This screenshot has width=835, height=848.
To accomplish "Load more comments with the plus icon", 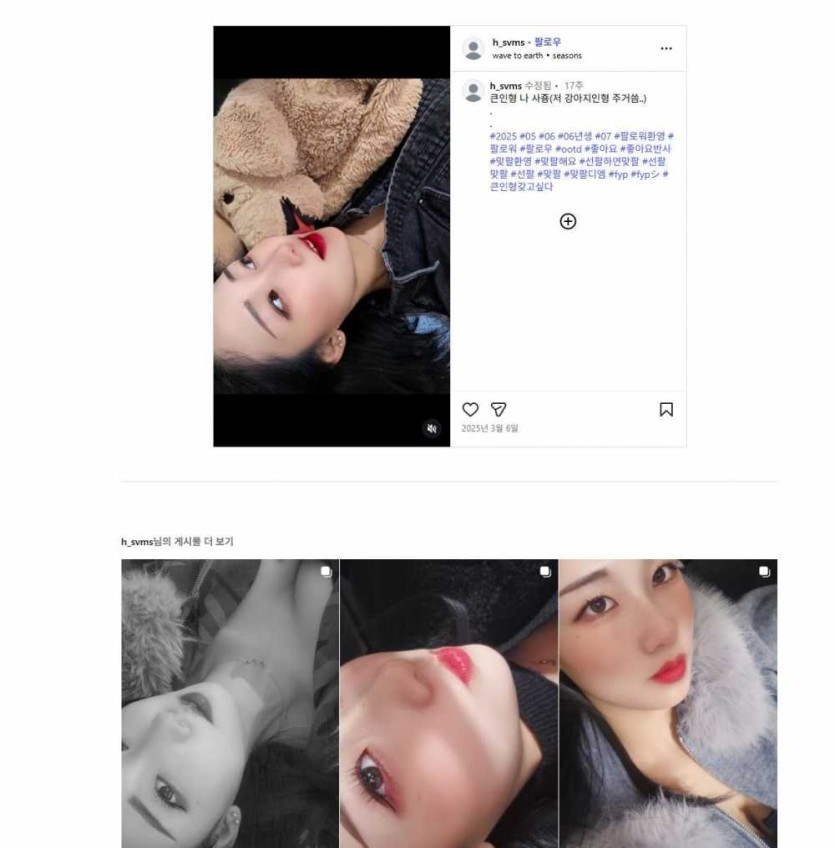I will coord(567,221).
